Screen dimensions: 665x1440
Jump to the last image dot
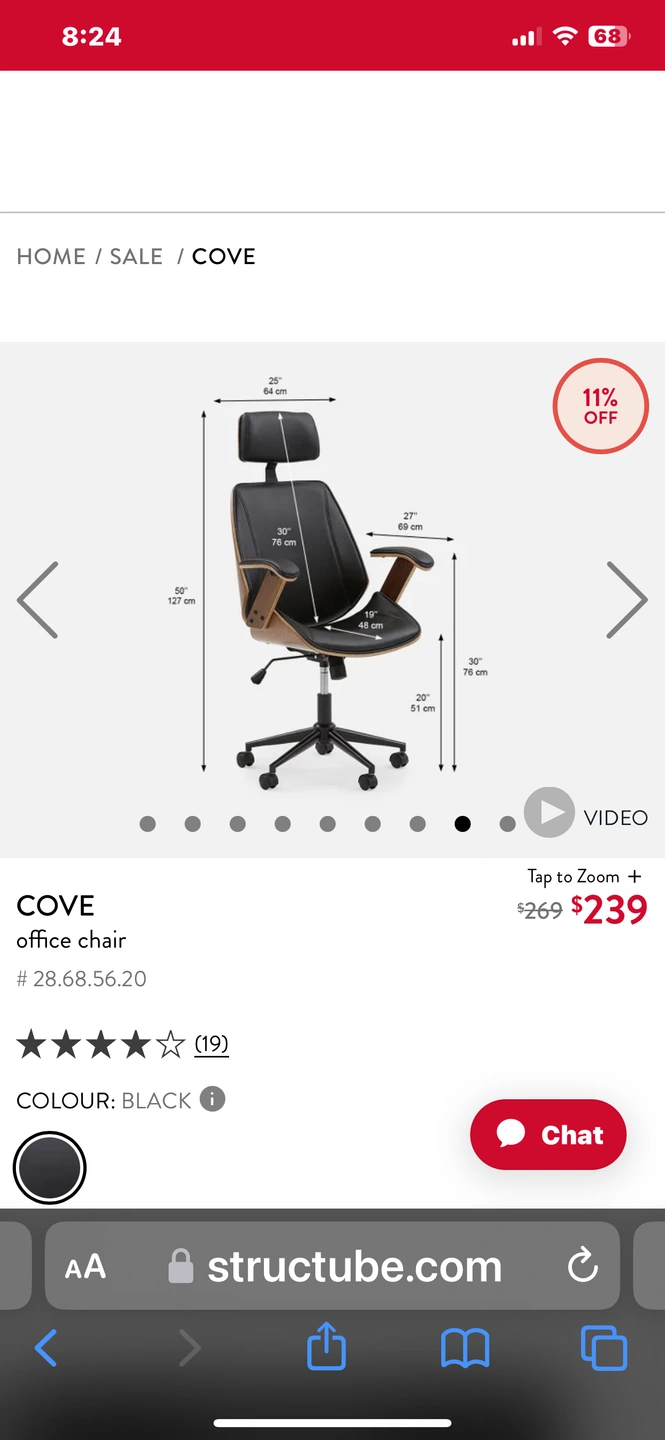pyautogui.click(x=507, y=824)
